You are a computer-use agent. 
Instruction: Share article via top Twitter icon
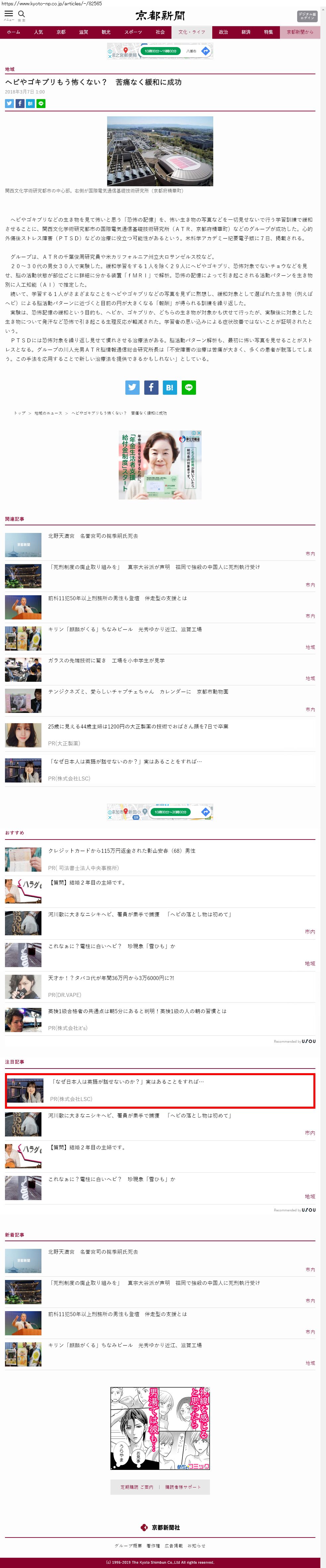point(9,103)
